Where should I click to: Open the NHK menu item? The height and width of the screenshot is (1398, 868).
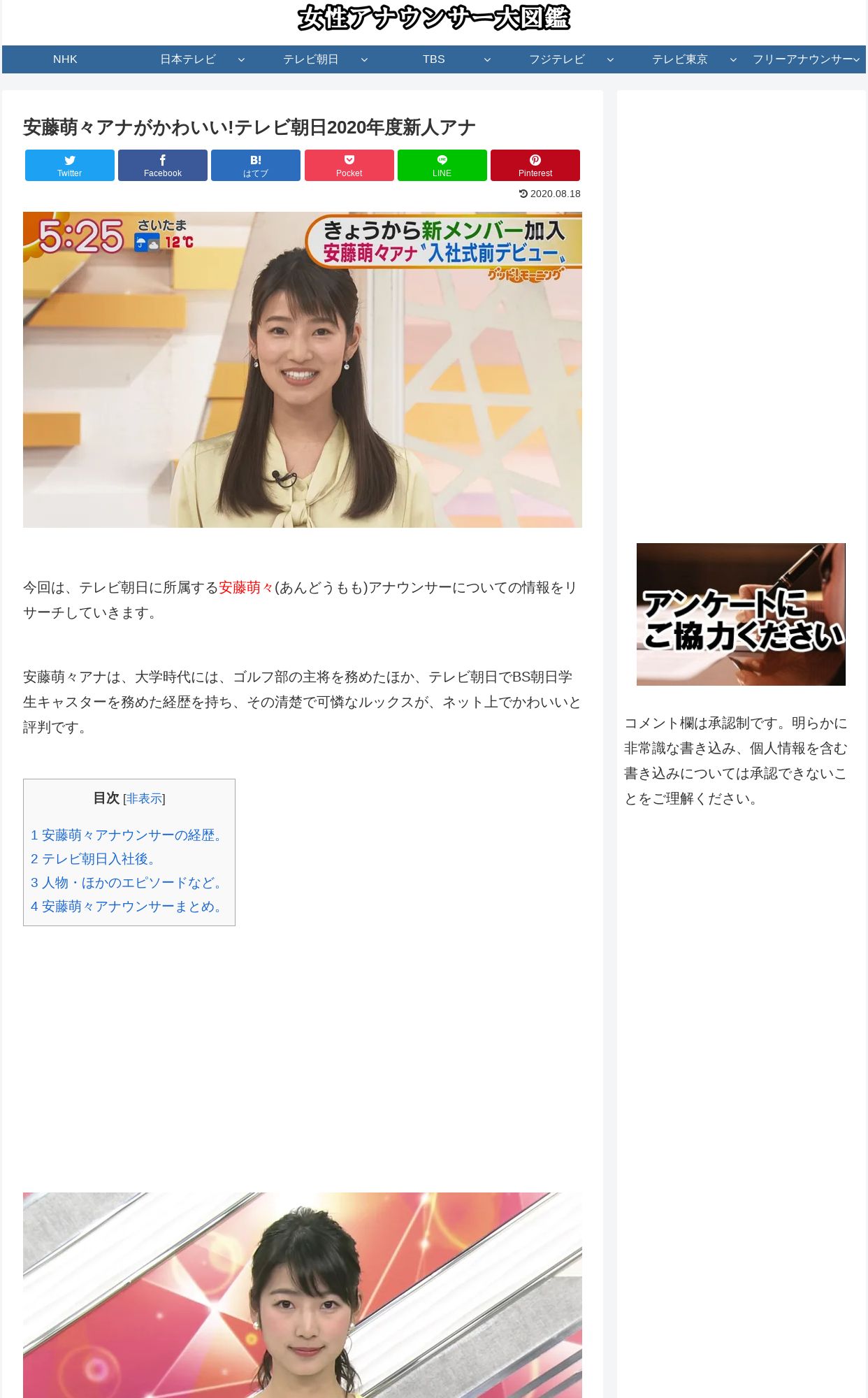click(65, 59)
